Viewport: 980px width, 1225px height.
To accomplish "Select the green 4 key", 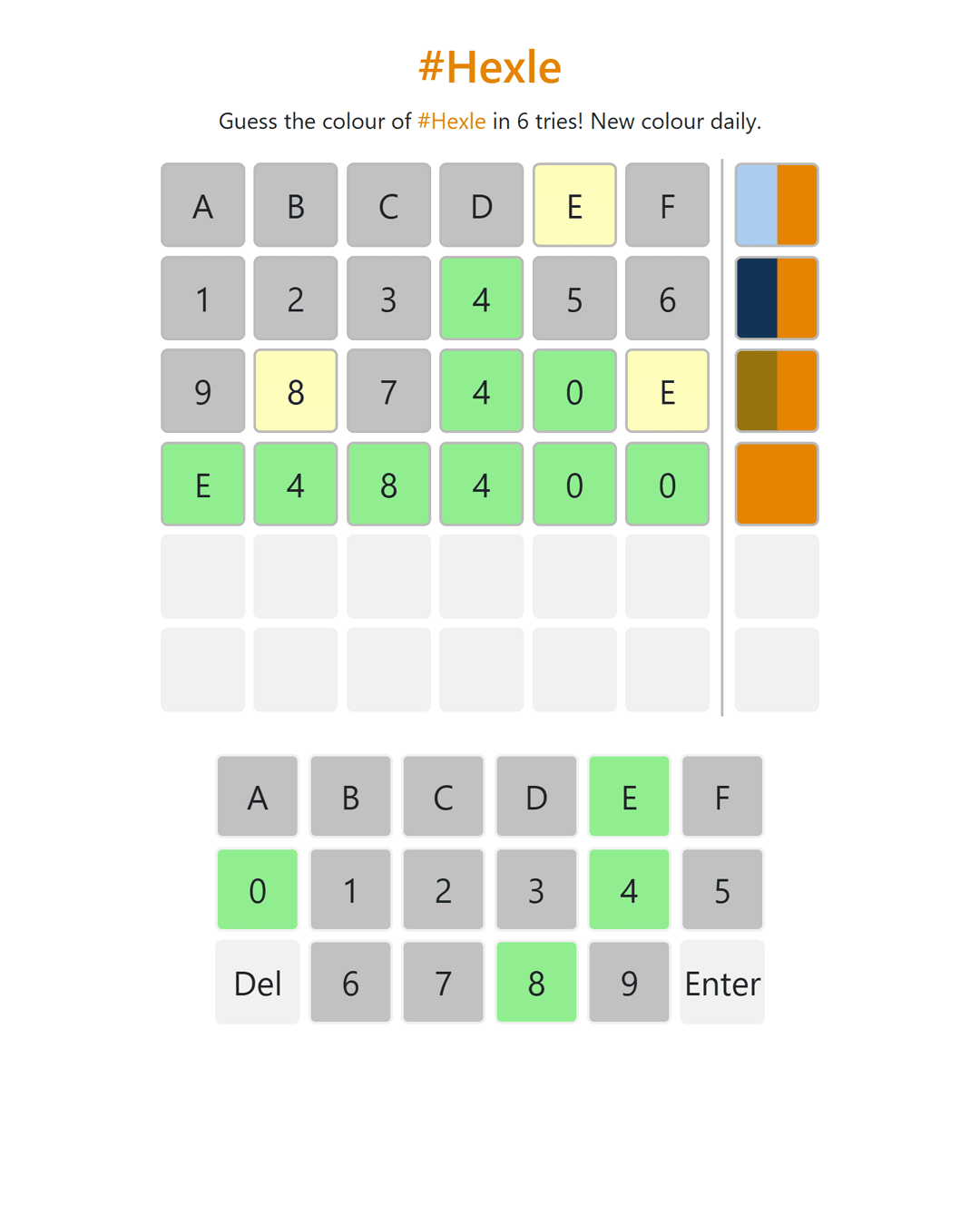I will [x=629, y=890].
